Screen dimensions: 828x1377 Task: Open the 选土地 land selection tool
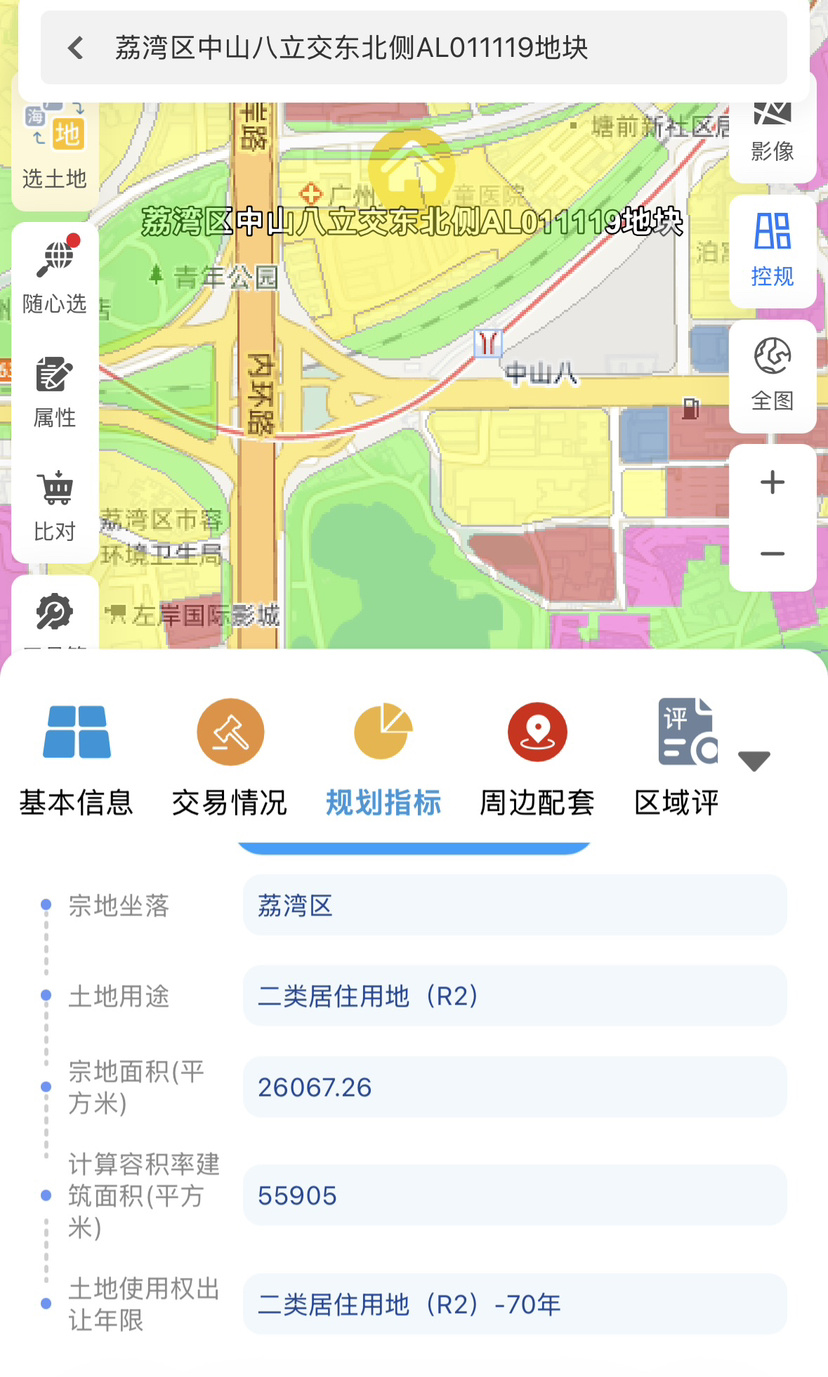(55, 150)
